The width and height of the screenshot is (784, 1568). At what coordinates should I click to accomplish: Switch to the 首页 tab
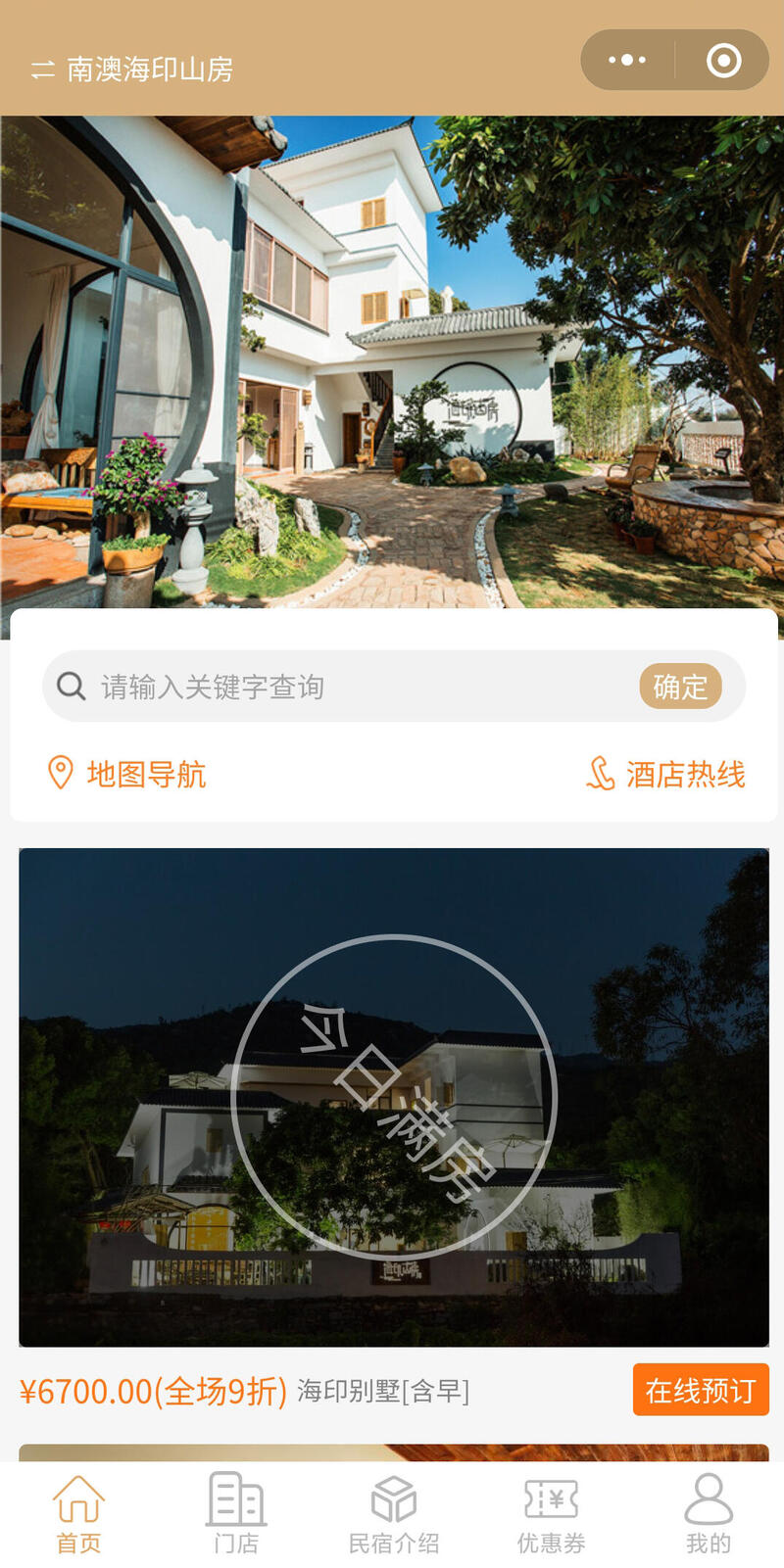pos(78,1513)
